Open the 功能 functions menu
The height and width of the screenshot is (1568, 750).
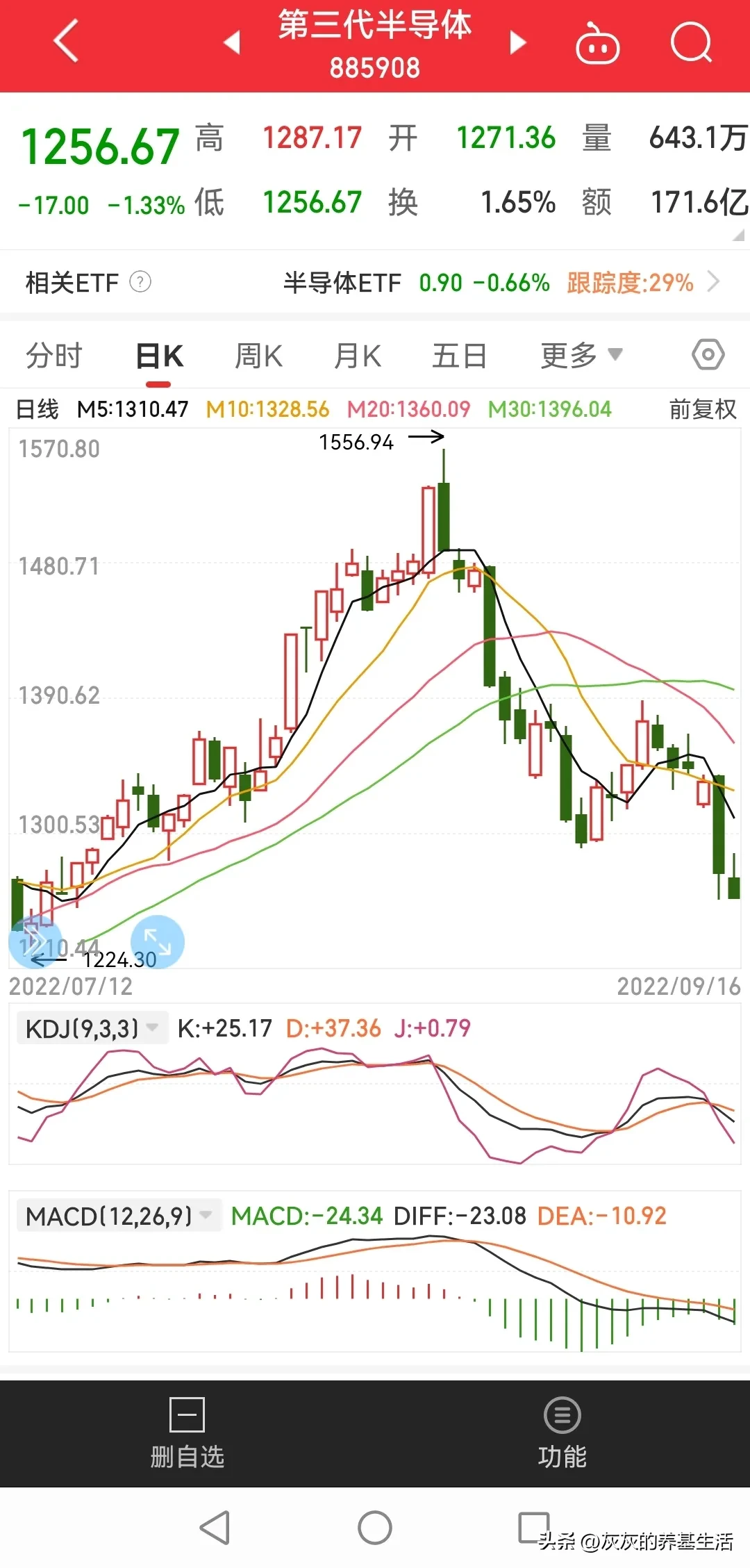562,1433
